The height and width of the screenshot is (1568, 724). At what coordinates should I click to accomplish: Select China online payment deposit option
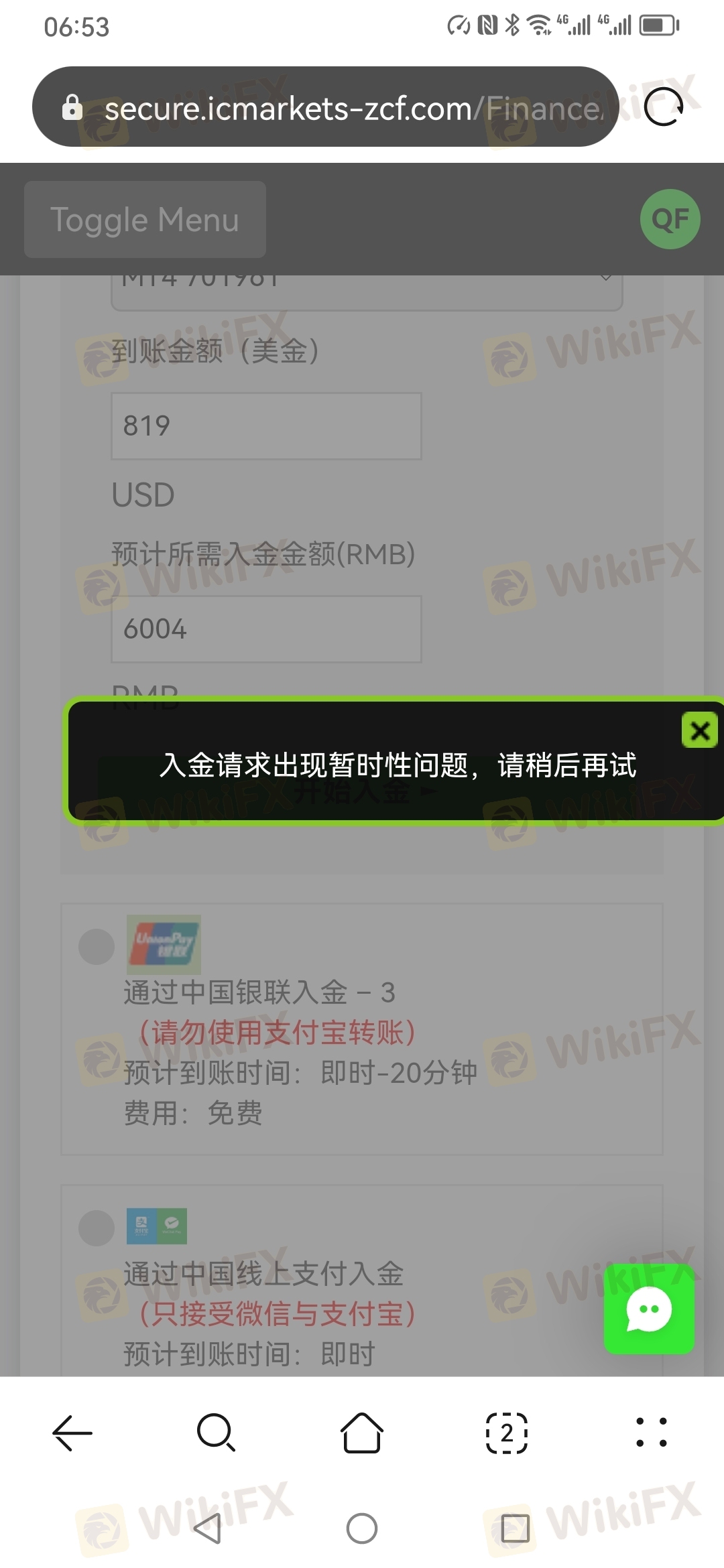click(97, 1228)
